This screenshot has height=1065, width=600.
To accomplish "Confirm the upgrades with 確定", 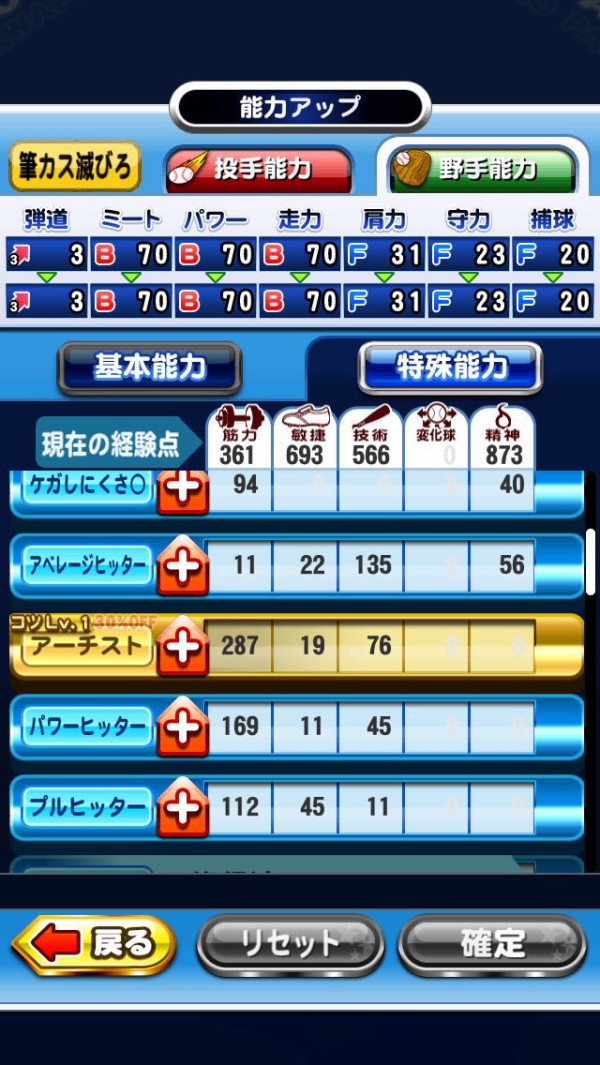I will [x=492, y=944].
